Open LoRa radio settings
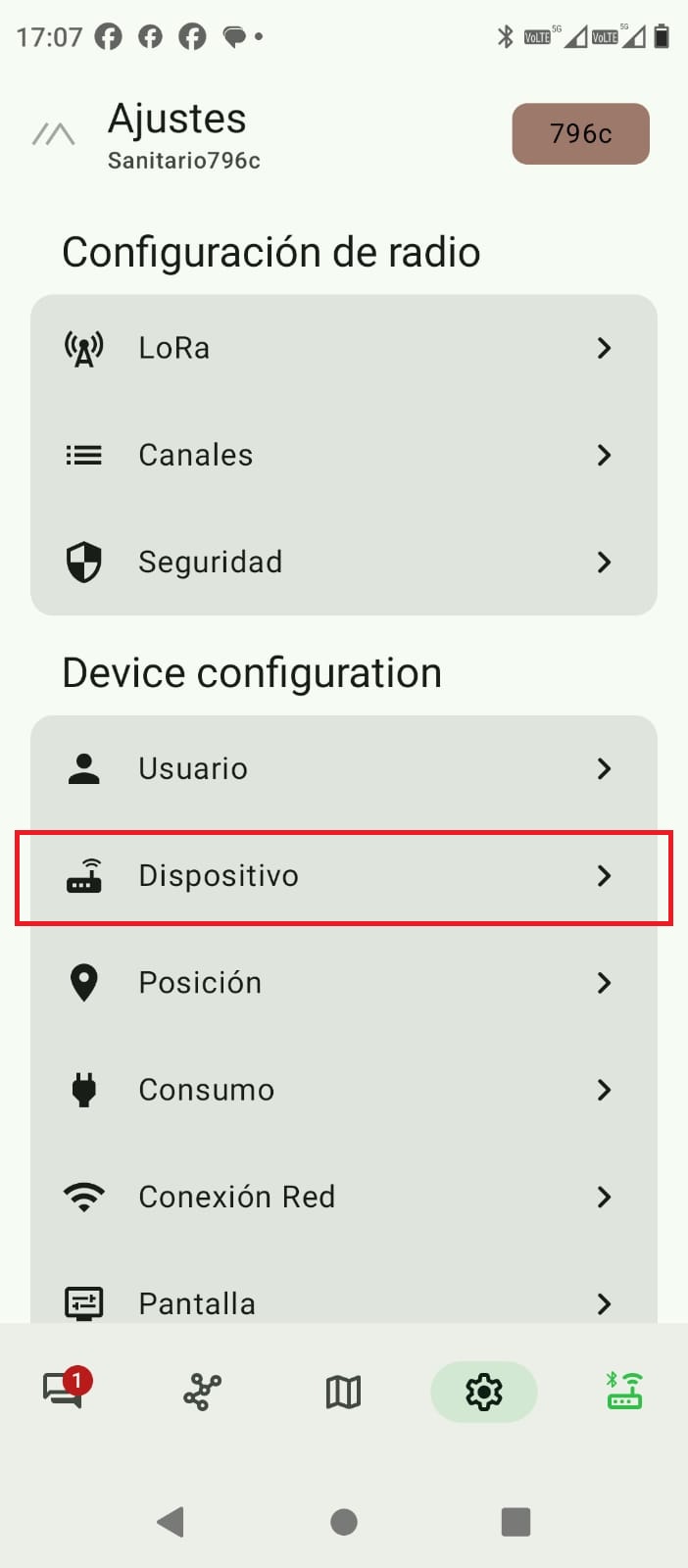The height and width of the screenshot is (1568, 688). pos(343,348)
